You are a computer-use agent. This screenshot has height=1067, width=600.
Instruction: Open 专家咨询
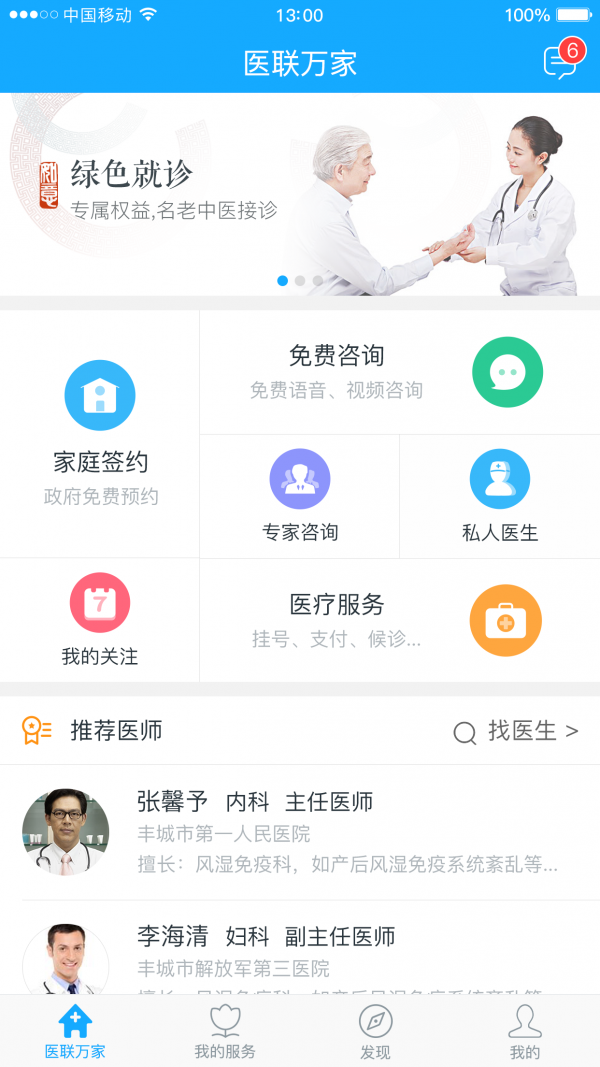tap(300, 496)
